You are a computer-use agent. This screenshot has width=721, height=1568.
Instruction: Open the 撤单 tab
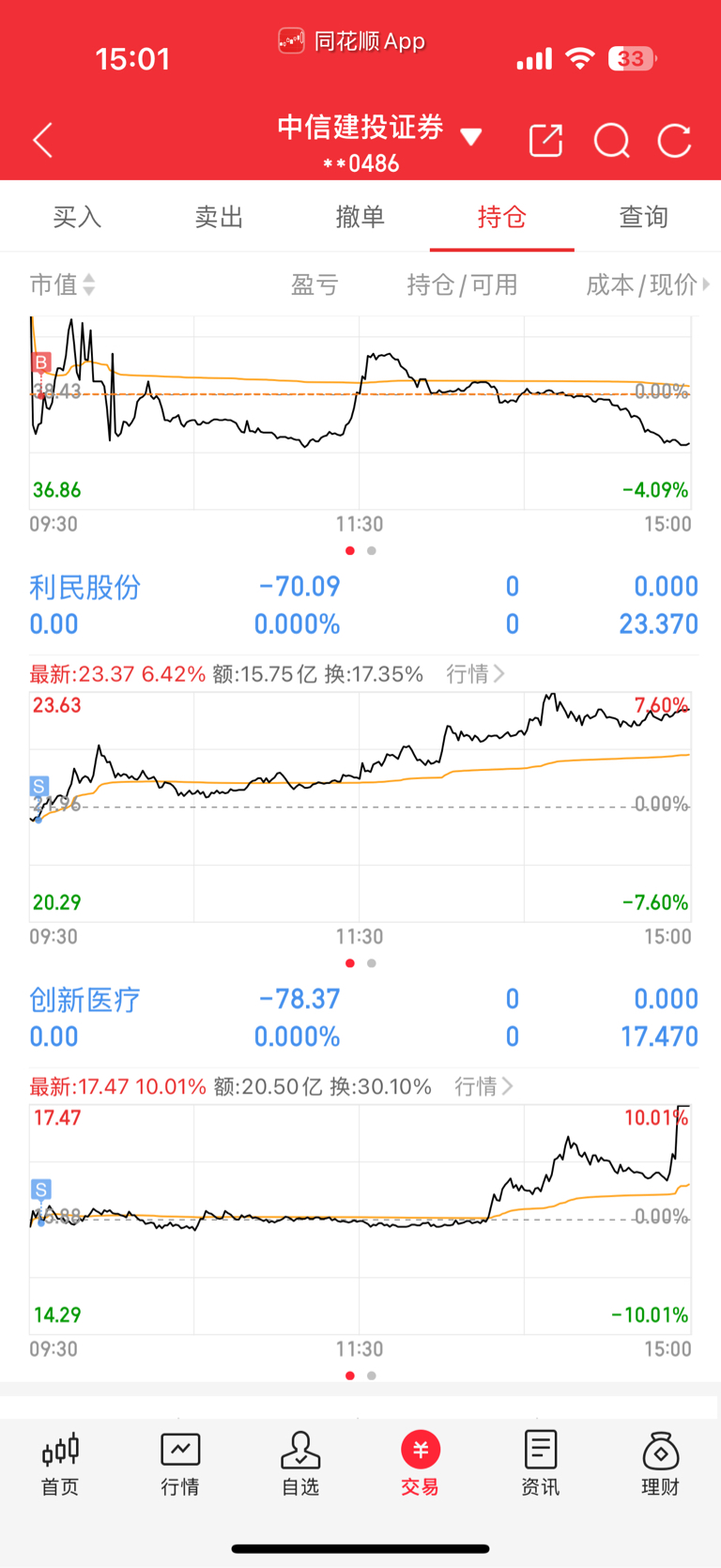point(360,217)
